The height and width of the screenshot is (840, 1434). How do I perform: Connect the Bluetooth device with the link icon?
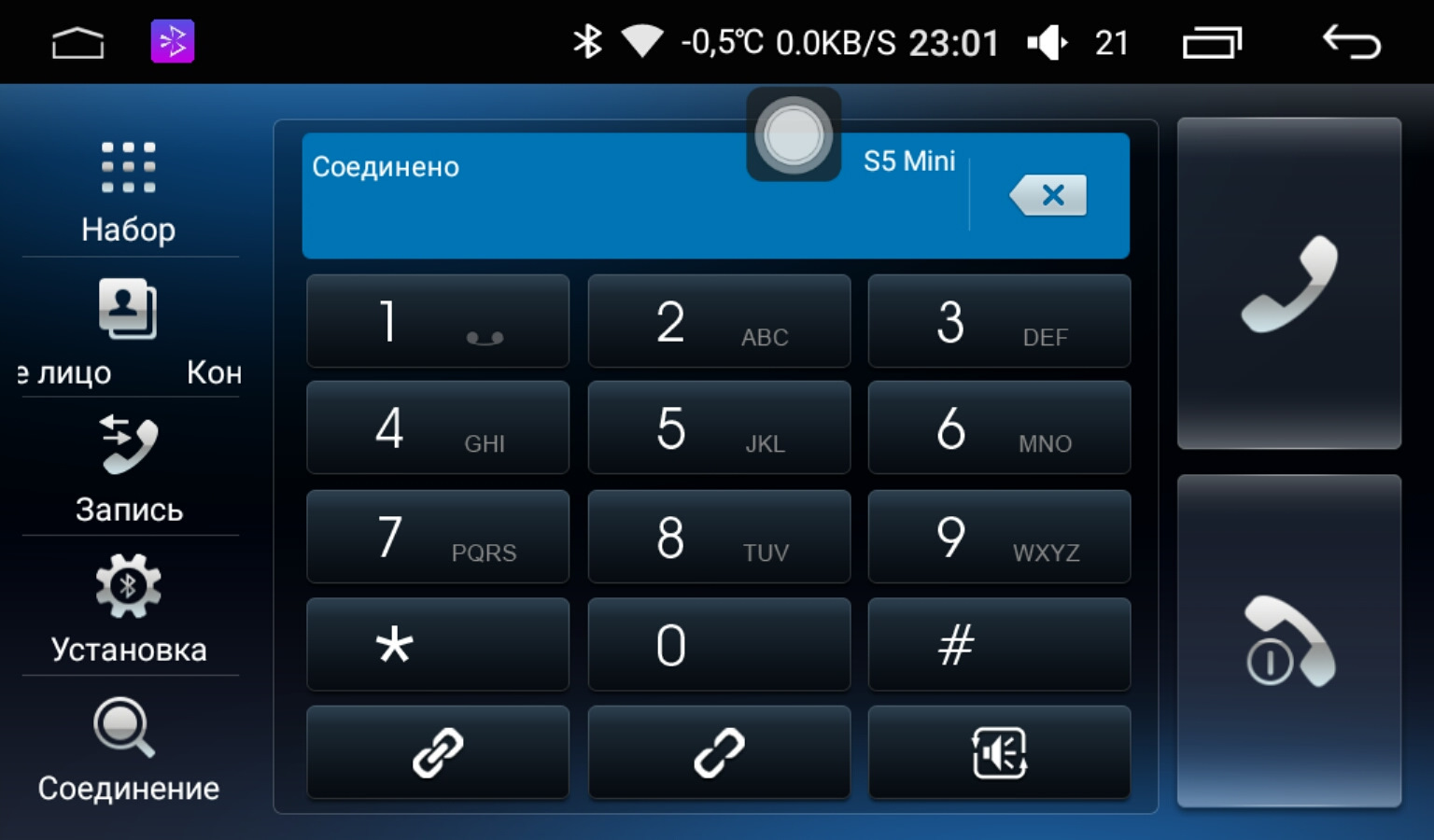pyautogui.click(x=437, y=752)
